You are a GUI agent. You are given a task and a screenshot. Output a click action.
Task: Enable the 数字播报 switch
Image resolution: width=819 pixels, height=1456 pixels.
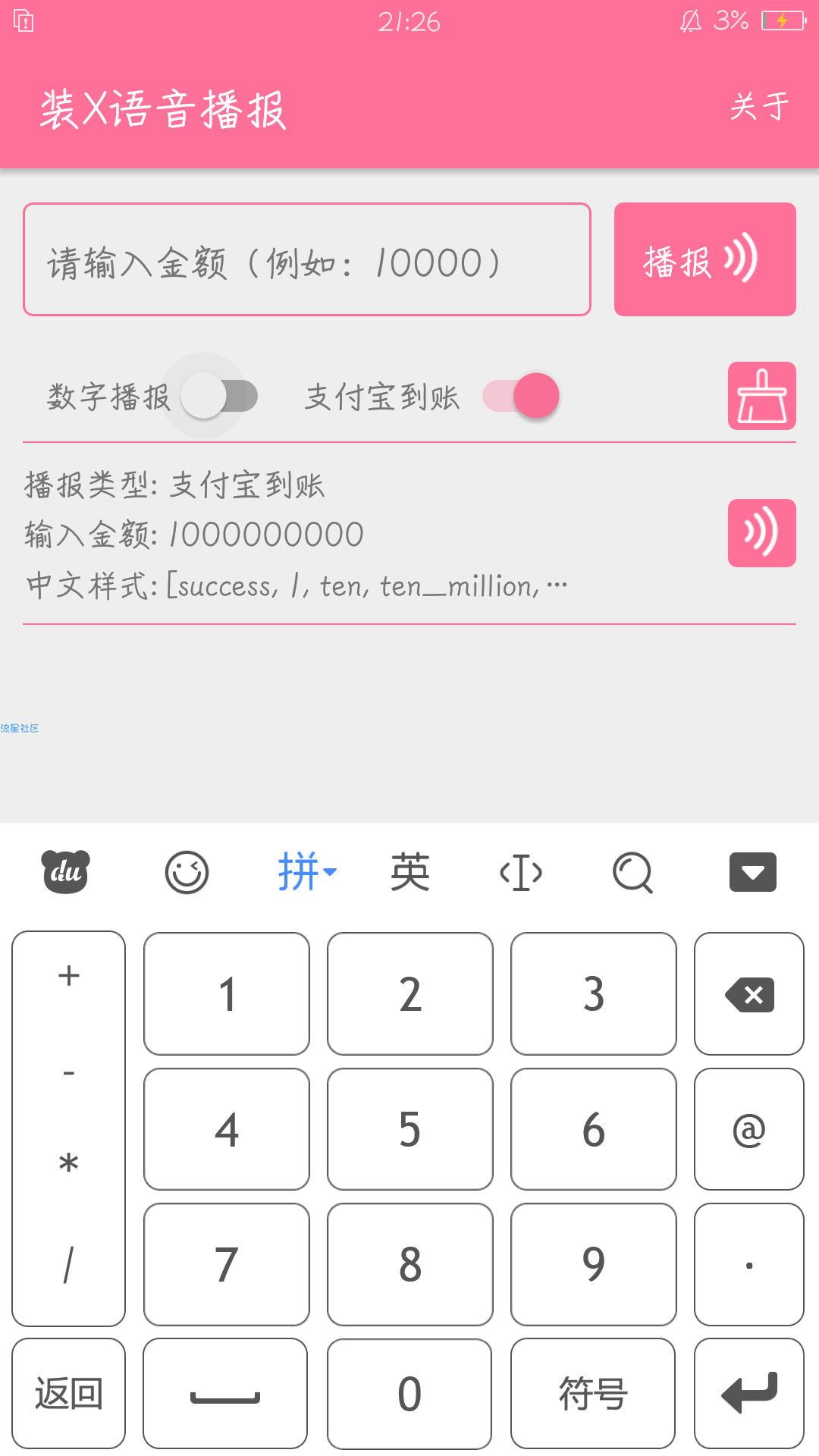click(218, 396)
